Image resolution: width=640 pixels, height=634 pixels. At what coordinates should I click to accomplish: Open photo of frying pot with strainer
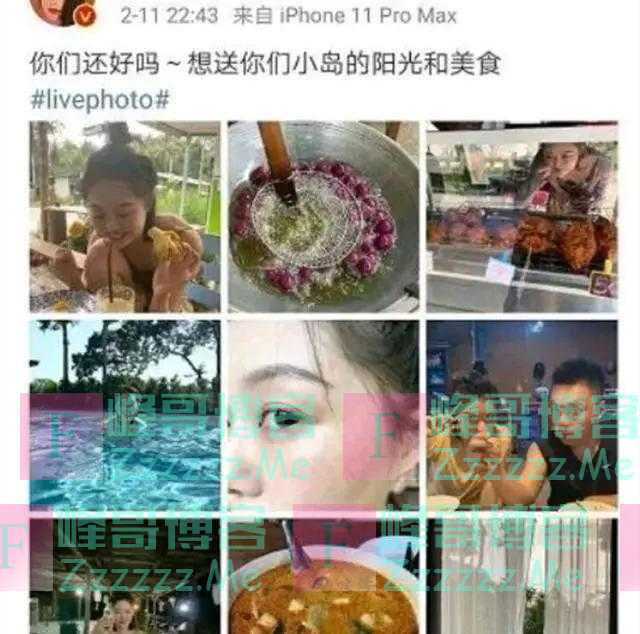point(323,216)
